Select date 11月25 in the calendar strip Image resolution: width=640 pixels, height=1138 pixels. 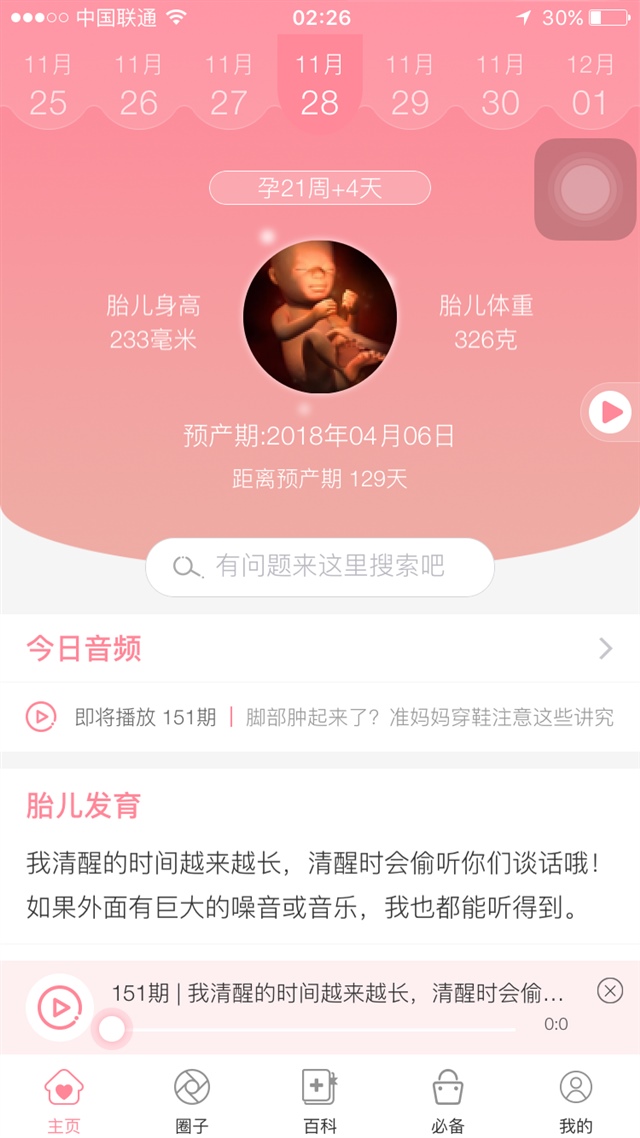(x=48, y=85)
